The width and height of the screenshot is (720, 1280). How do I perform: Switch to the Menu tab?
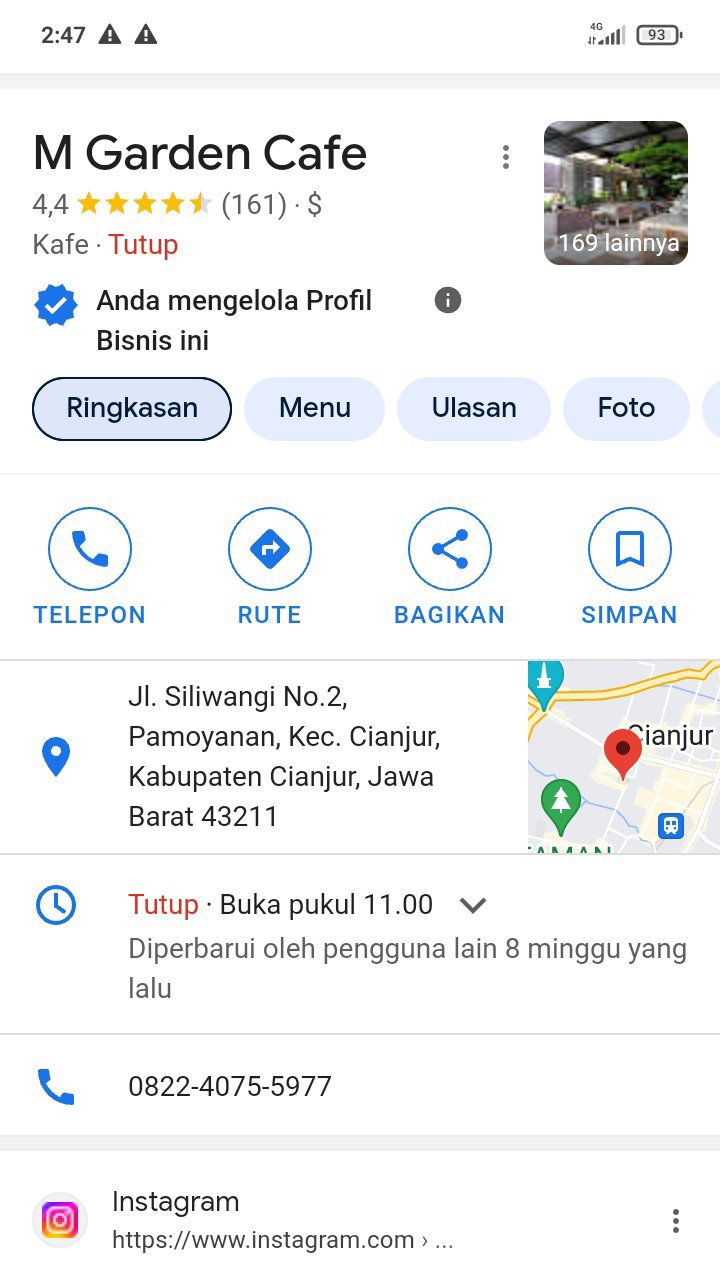tap(314, 408)
